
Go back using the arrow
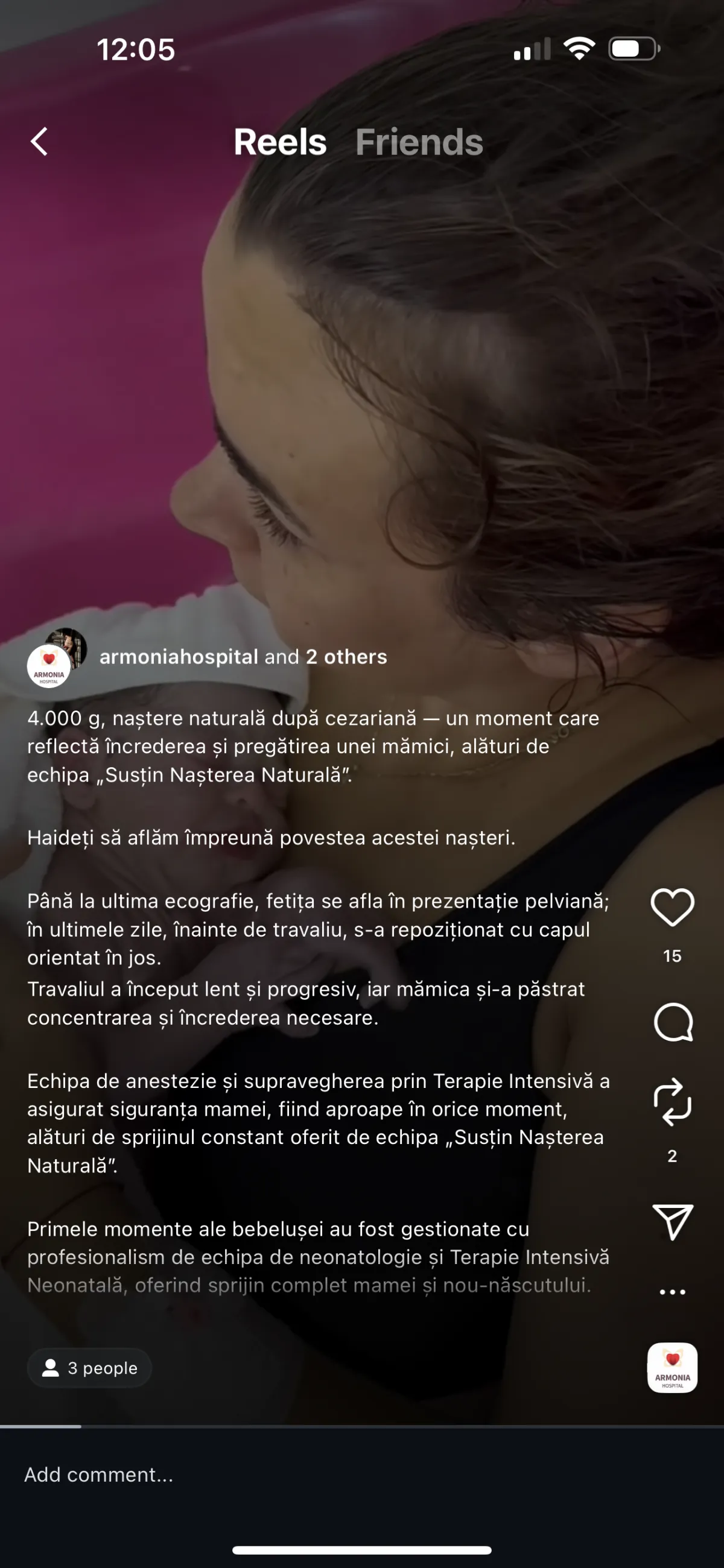(40, 142)
